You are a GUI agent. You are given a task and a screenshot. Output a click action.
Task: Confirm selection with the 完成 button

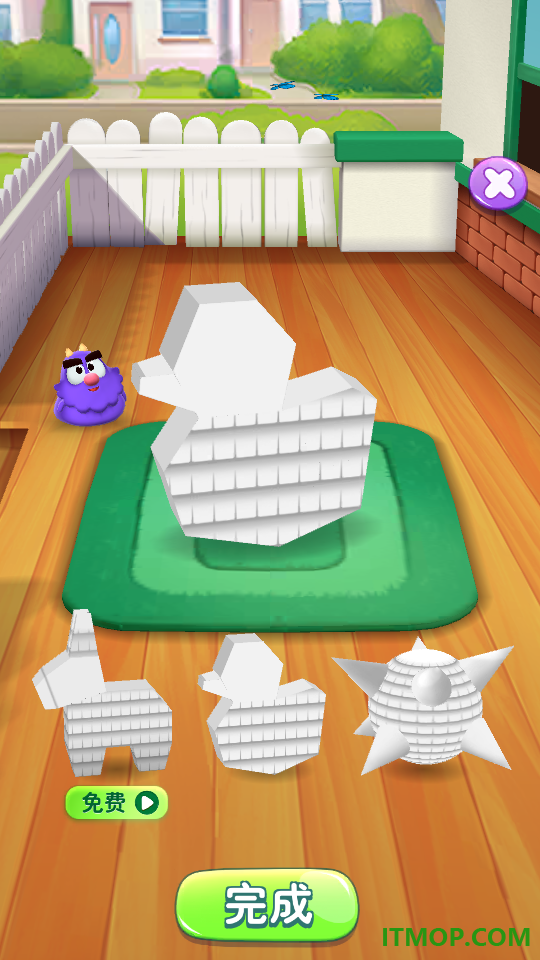[x=267, y=905]
